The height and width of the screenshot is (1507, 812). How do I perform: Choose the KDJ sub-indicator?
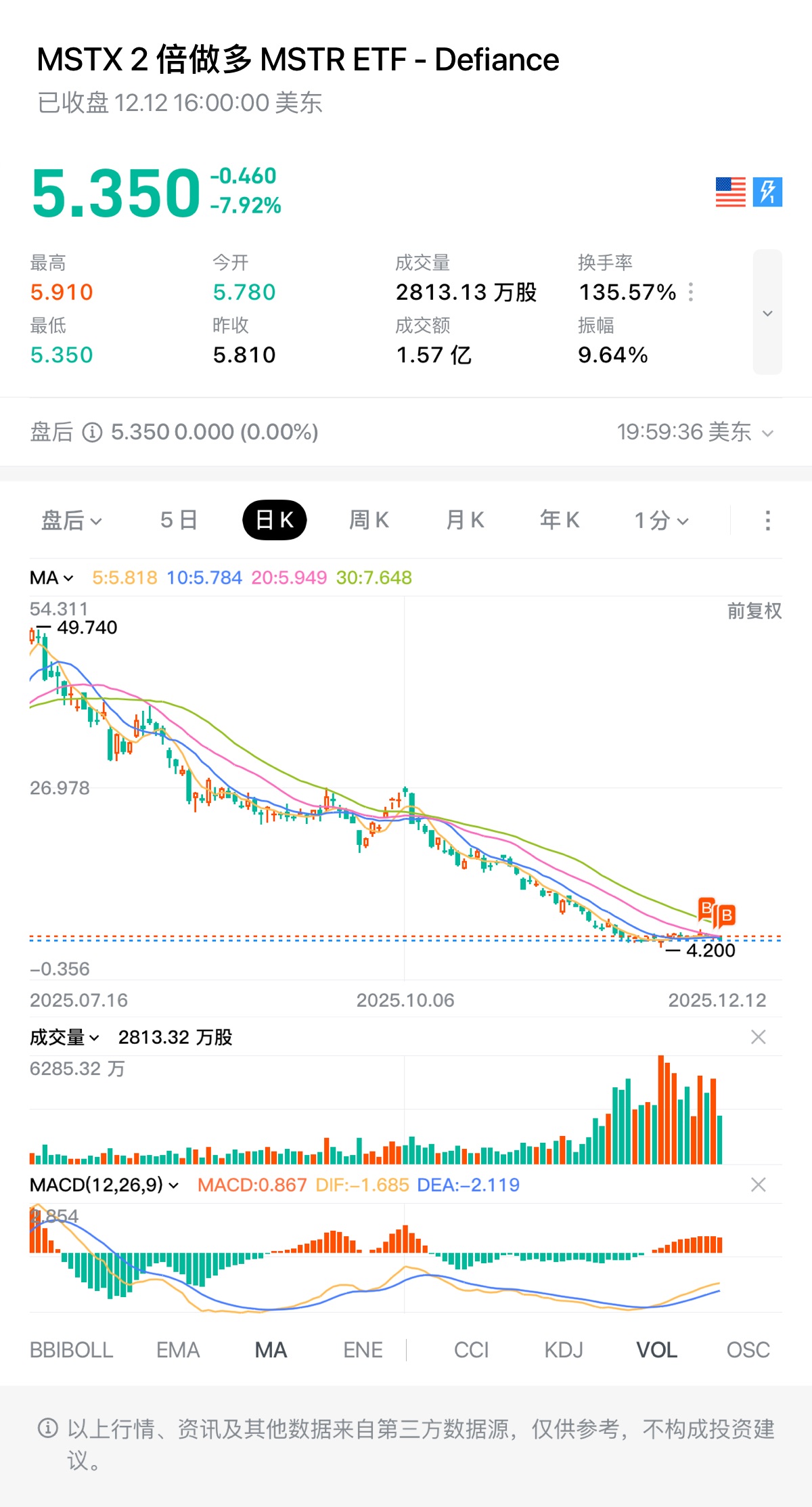564,1350
